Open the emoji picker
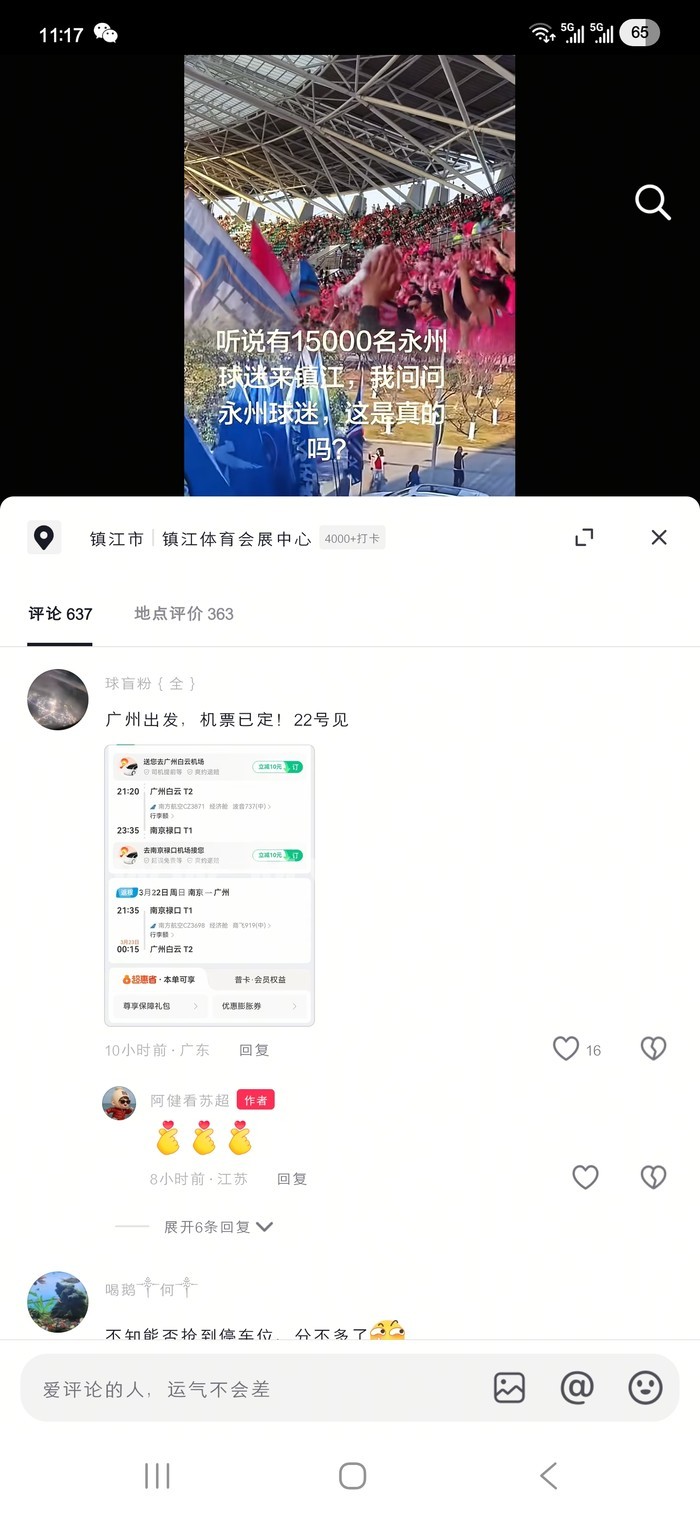Viewport: 700px width, 1517px height. coord(645,1387)
